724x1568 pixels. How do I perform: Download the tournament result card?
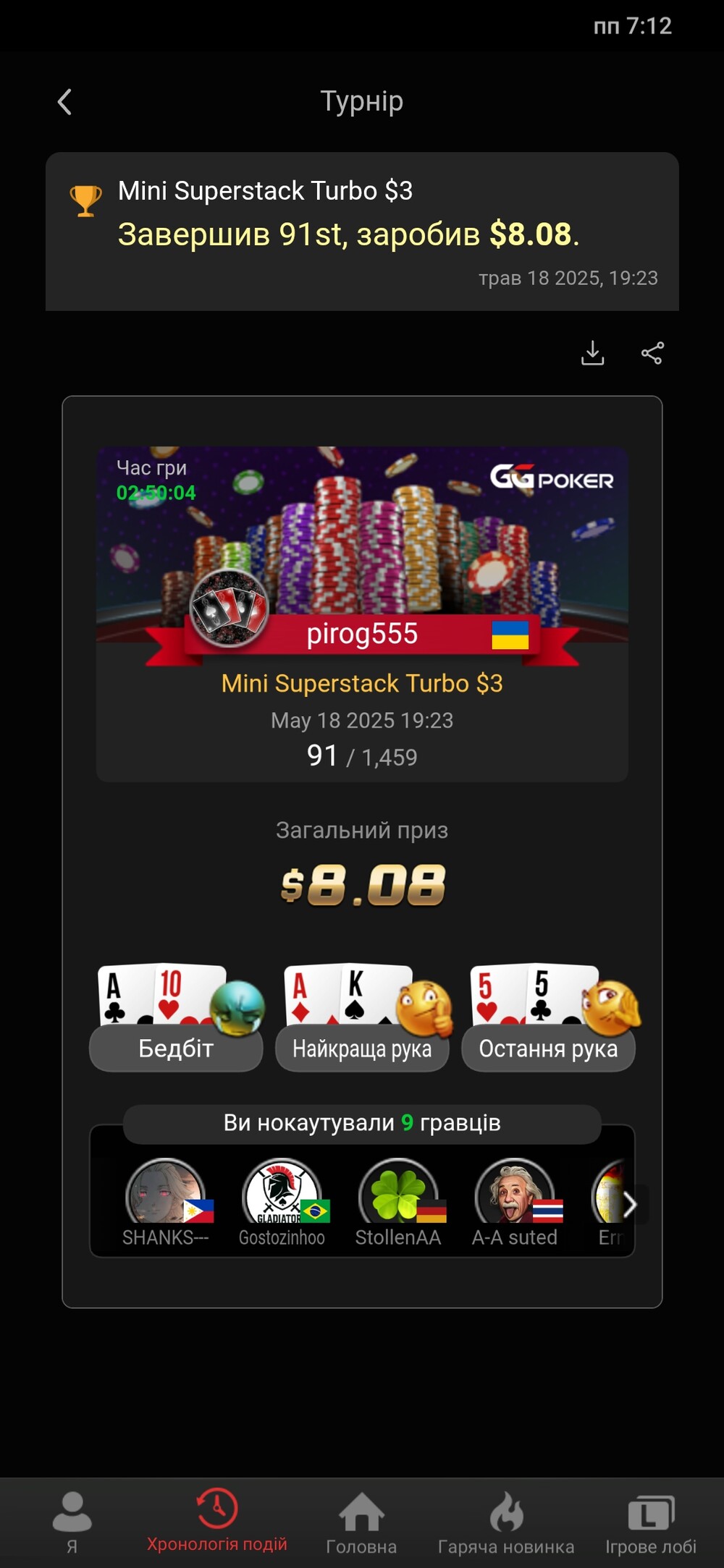pyautogui.click(x=592, y=353)
